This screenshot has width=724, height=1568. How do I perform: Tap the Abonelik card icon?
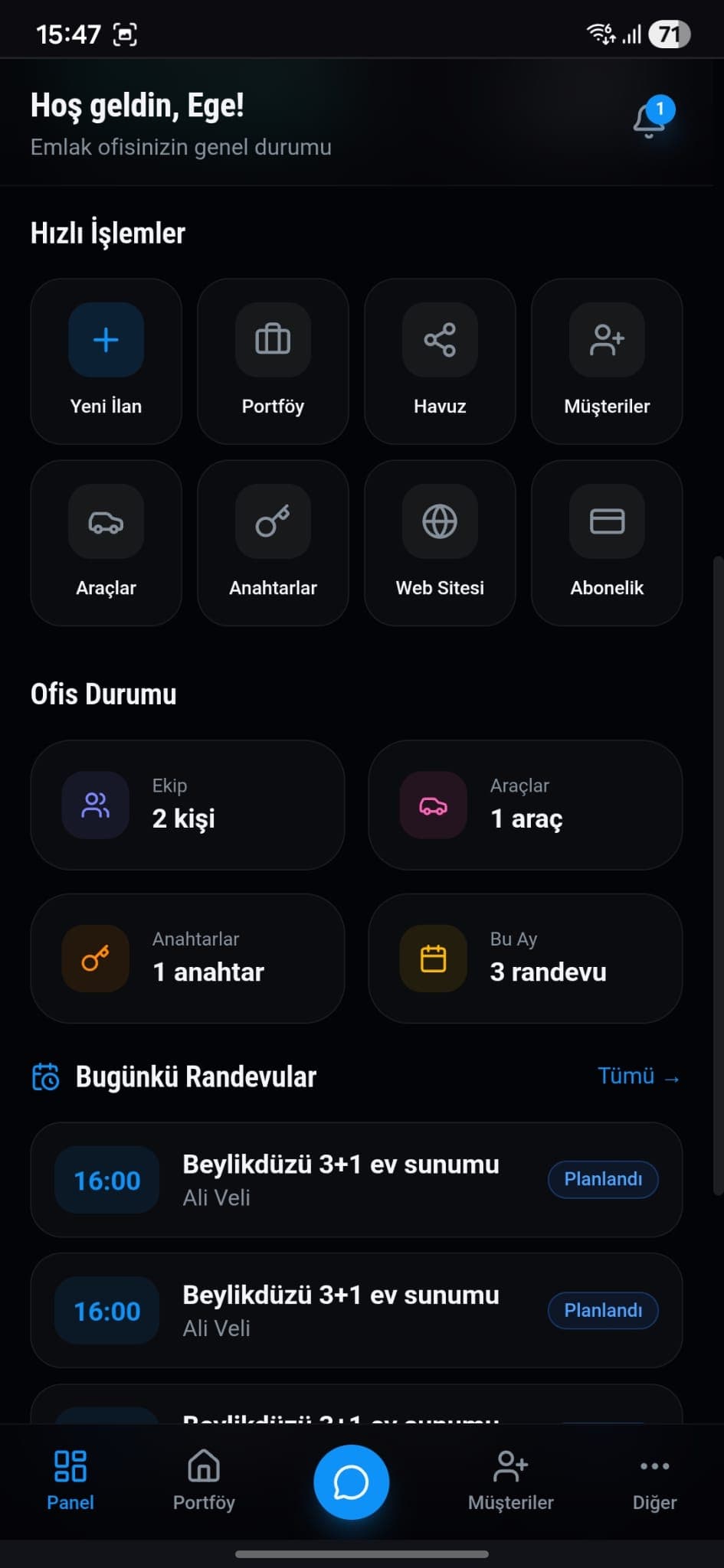point(606,522)
